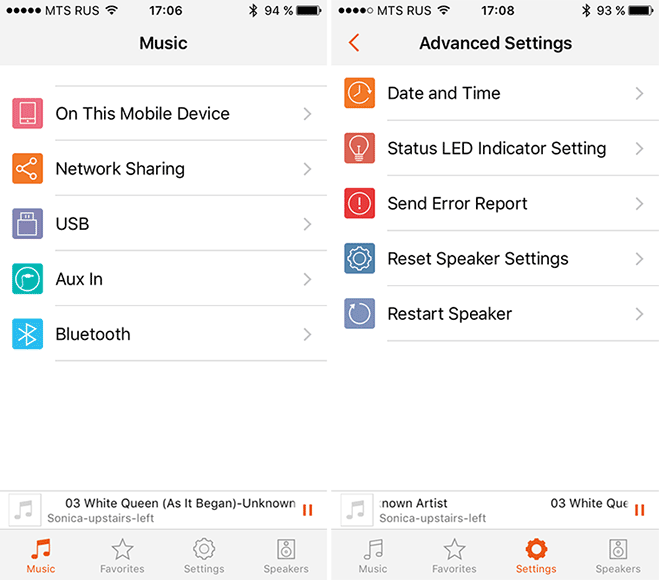Open Status LED Indicator Setting
Image resolution: width=659 pixels, height=580 pixels.
click(496, 148)
